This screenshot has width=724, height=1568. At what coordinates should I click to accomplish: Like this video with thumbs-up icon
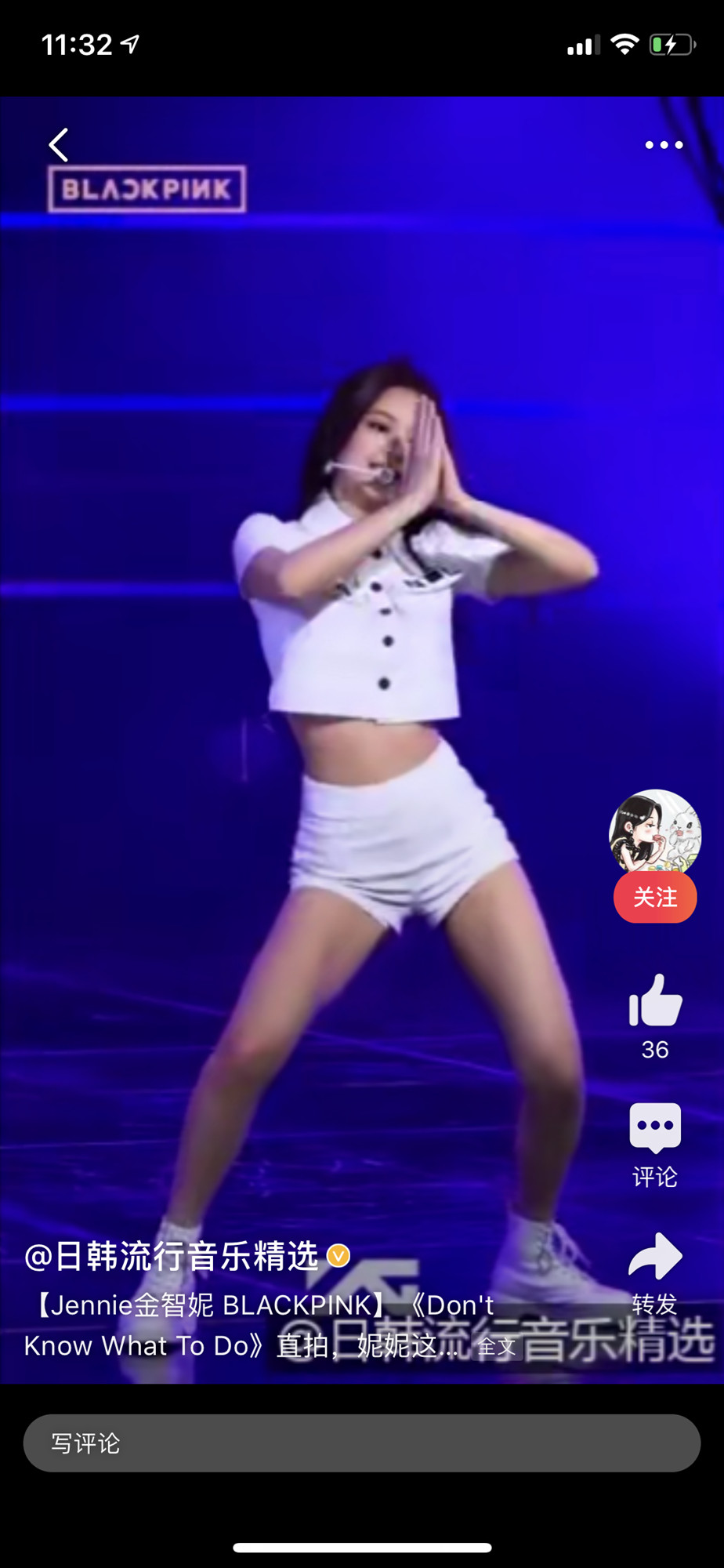(x=655, y=1001)
